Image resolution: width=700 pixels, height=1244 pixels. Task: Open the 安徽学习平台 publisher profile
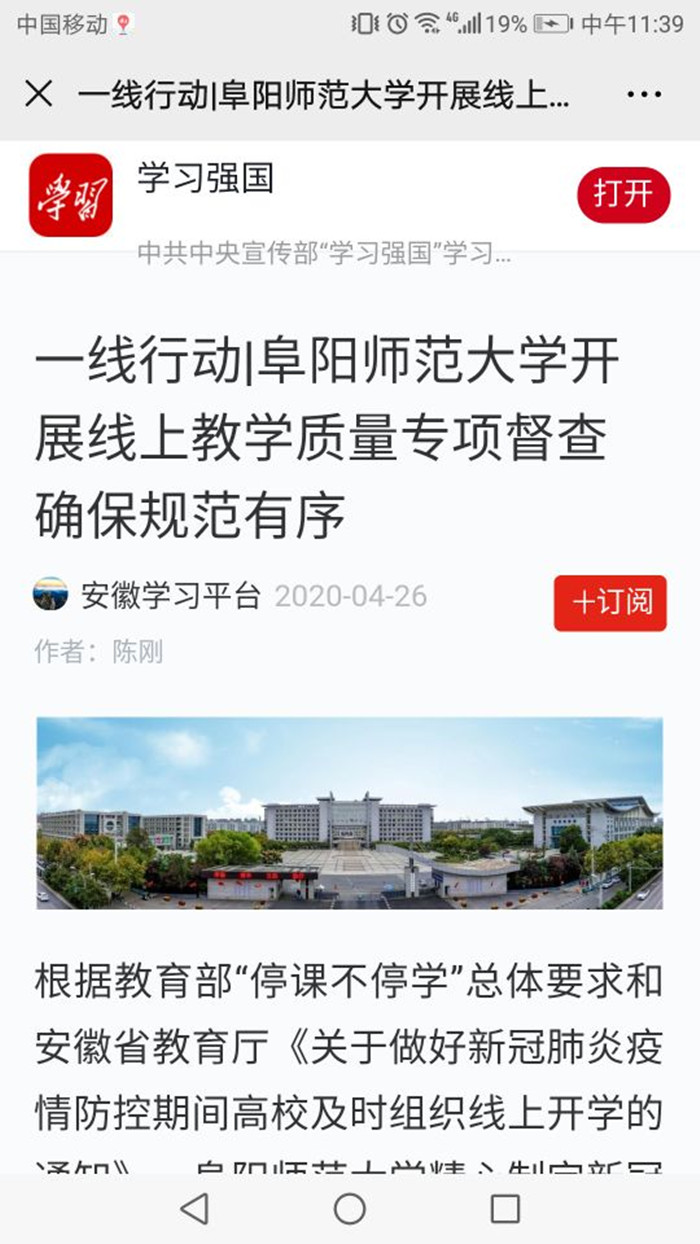[x=170, y=596]
